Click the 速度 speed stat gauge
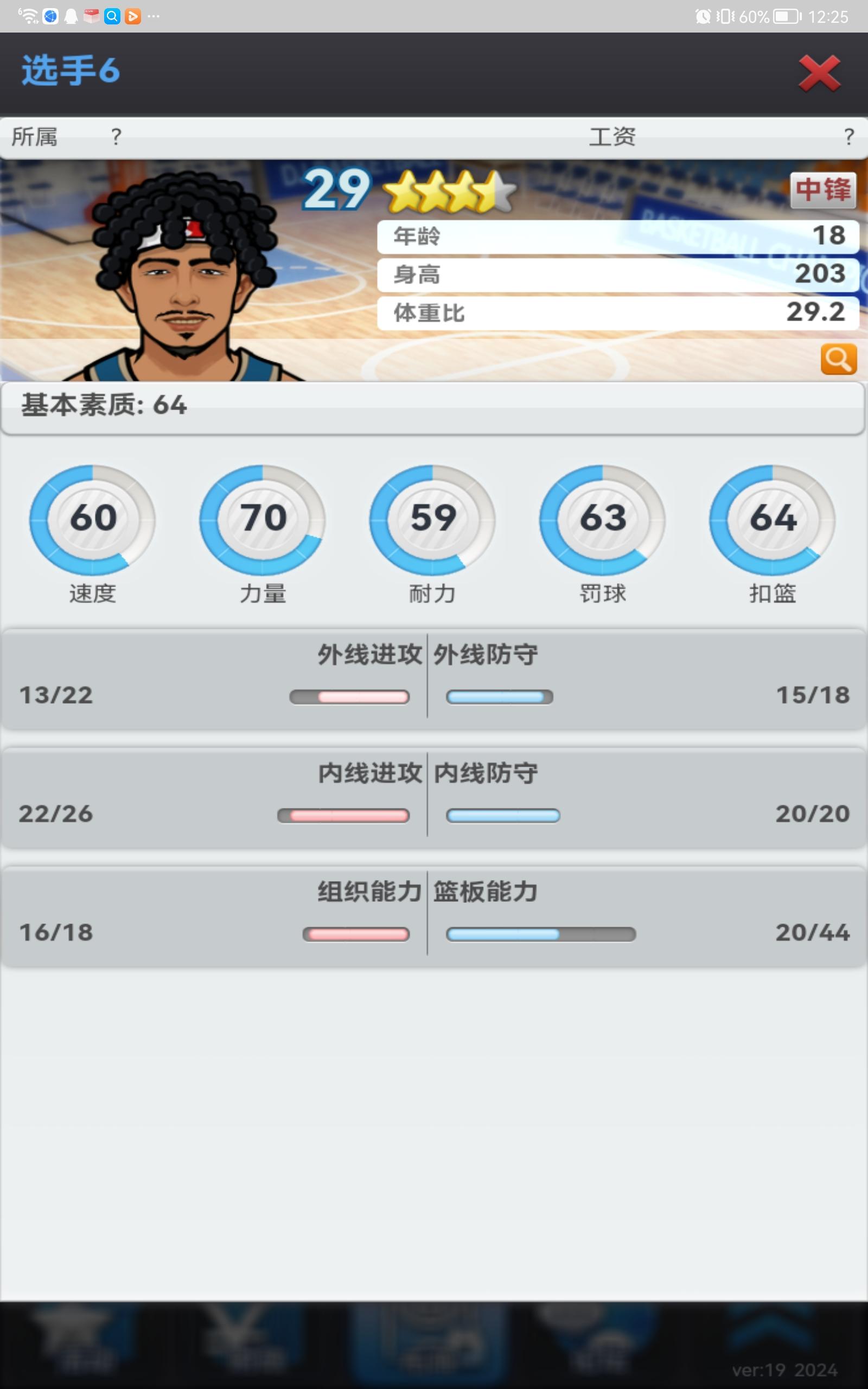 (94, 518)
